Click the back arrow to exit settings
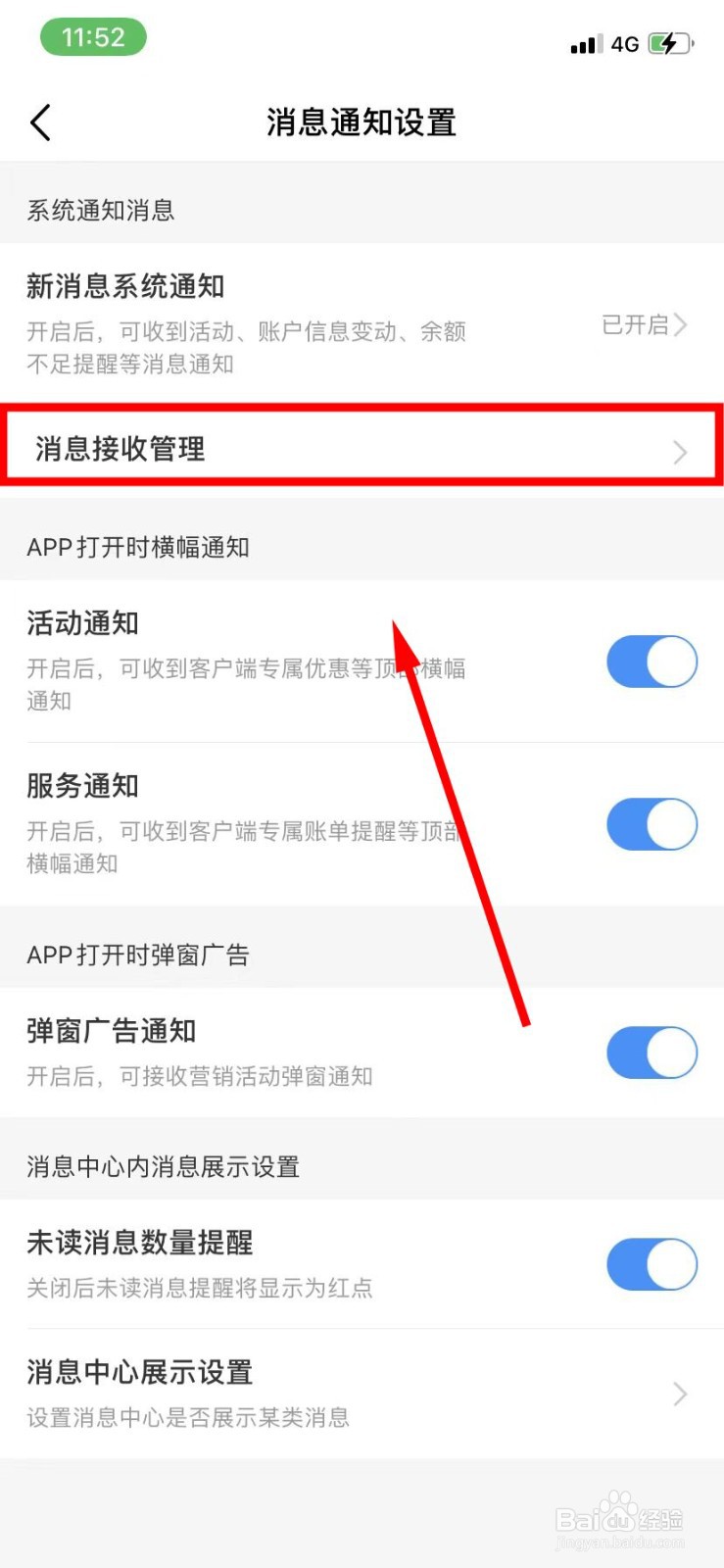Image resolution: width=724 pixels, height=1568 pixels. (39, 122)
